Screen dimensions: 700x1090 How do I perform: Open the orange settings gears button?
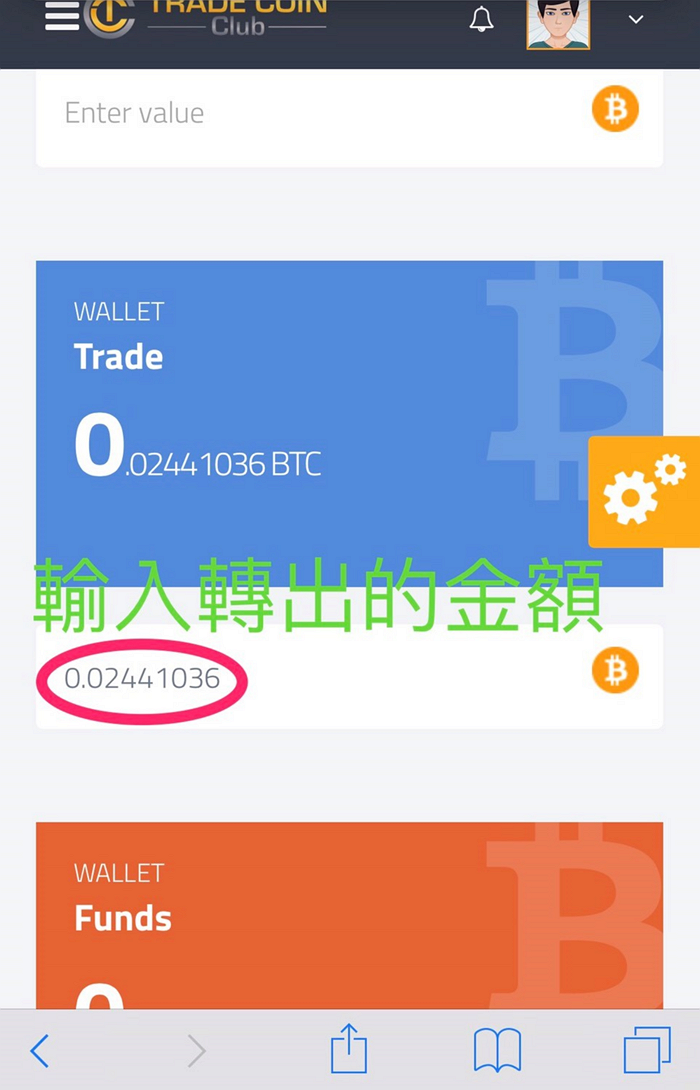[x=644, y=491]
